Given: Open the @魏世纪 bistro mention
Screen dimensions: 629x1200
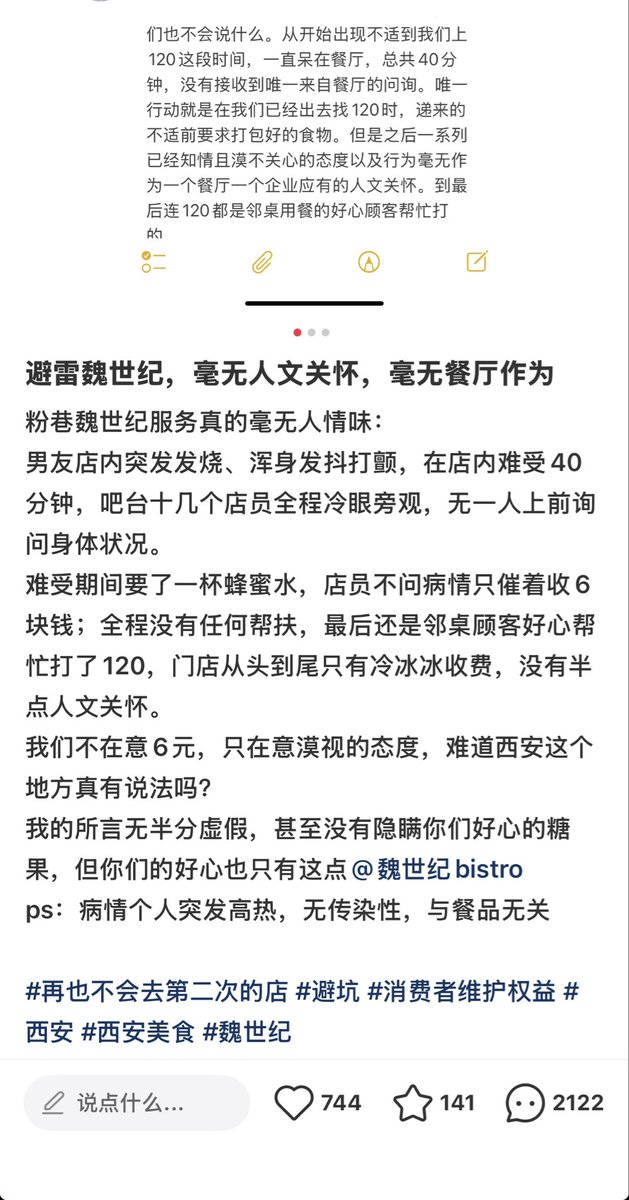Looking at the screenshot, I should click(437, 869).
